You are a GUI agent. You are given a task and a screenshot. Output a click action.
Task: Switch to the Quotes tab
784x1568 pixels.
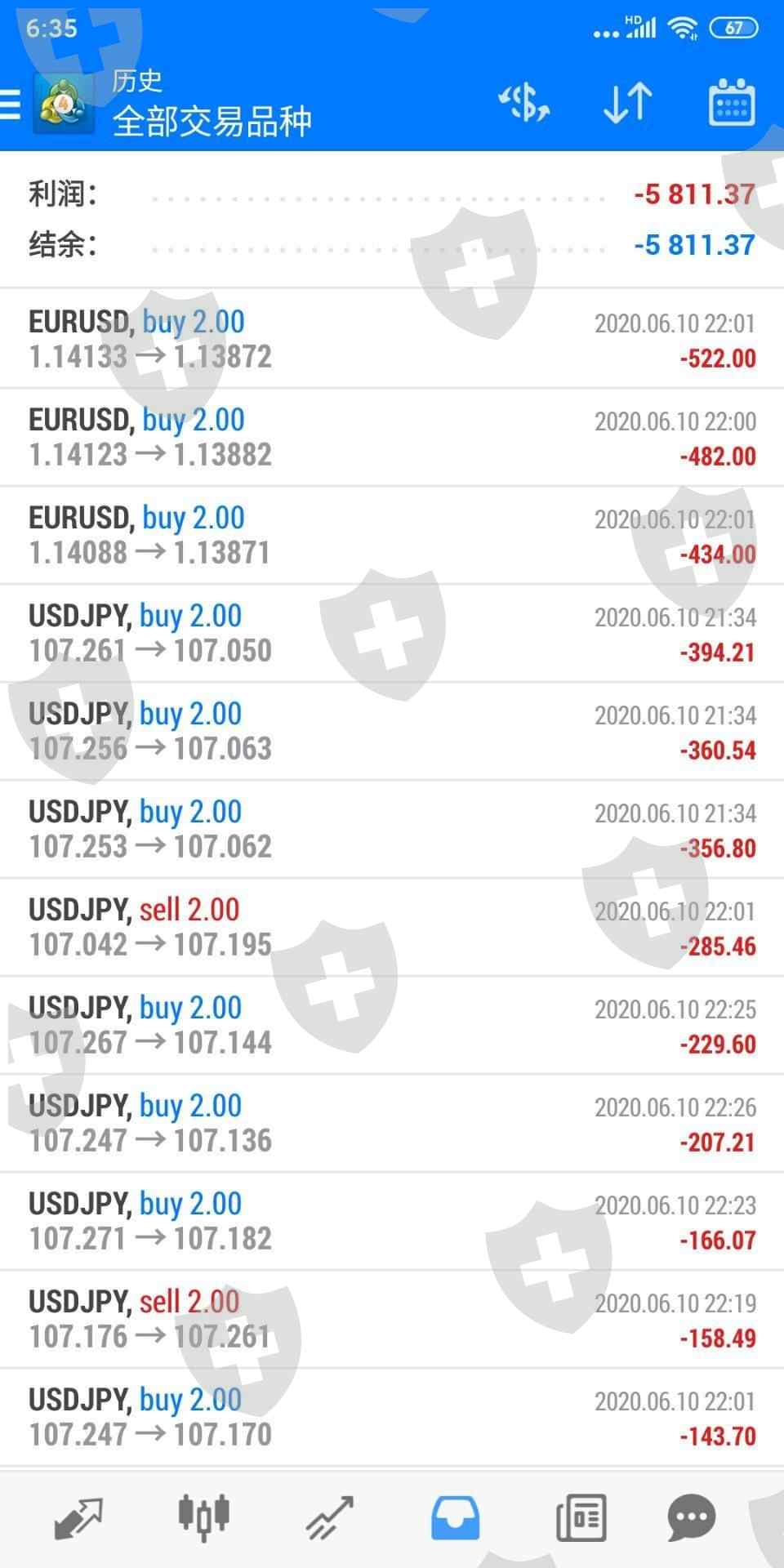(78, 1519)
